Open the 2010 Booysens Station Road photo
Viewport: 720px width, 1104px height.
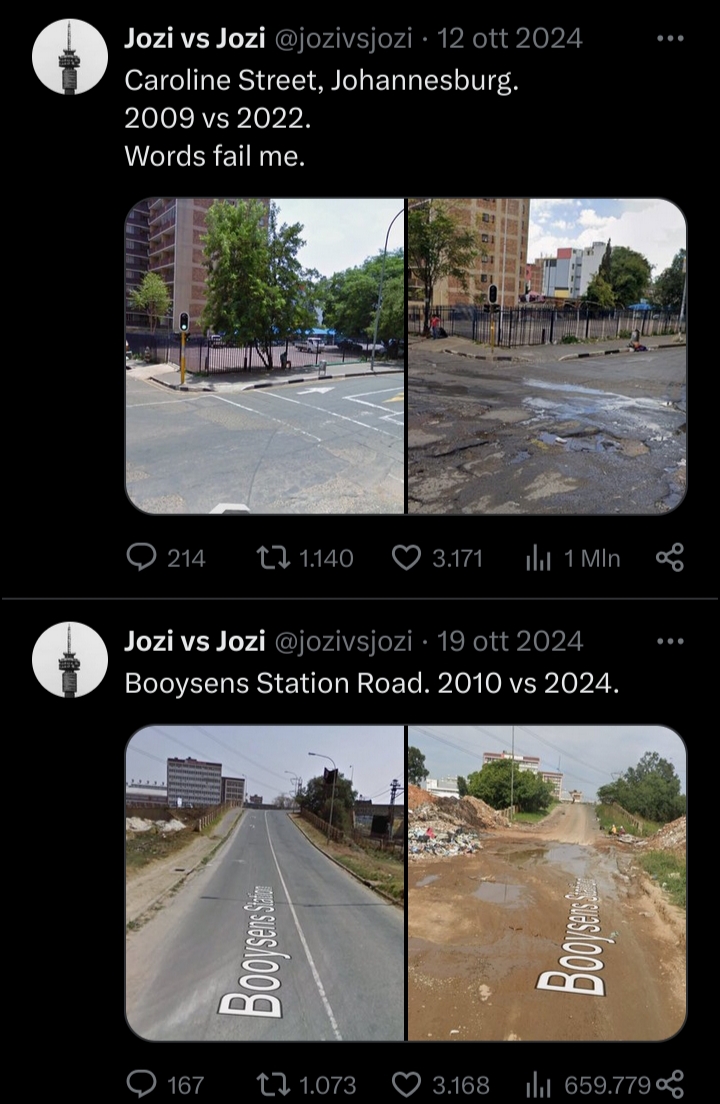[x=265, y=883]
